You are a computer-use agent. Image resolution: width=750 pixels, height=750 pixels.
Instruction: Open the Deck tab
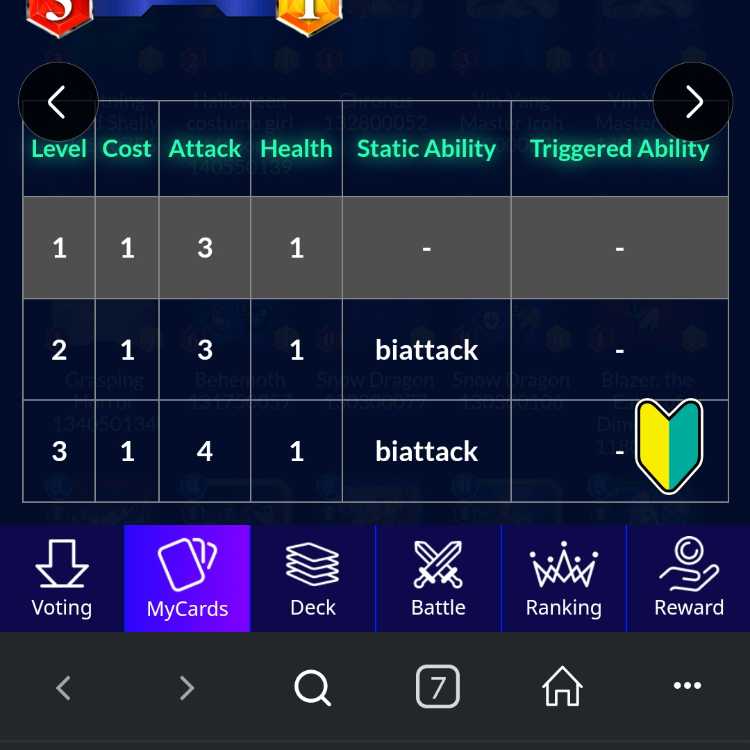313,579
